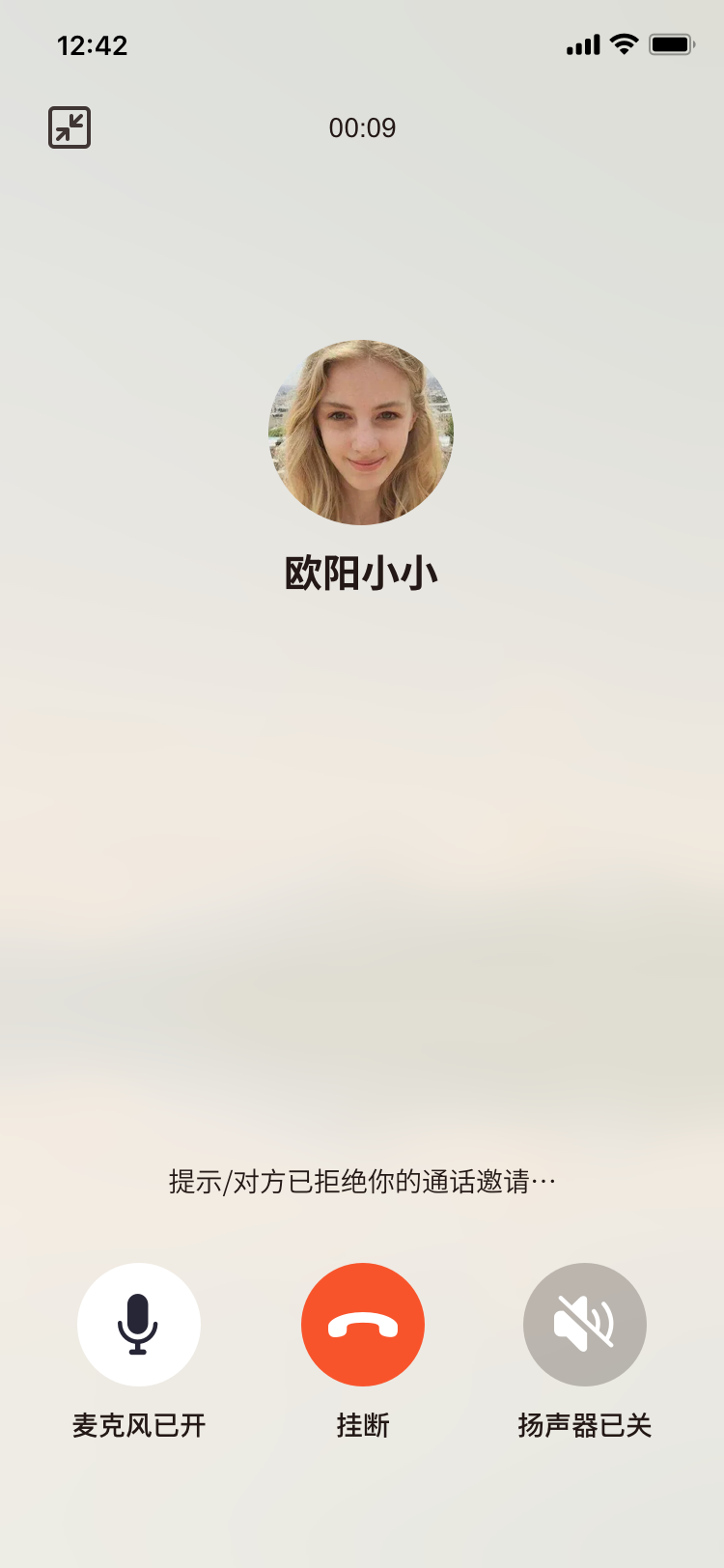Viewport: 724px width, 1568px height.
Task: Turn on the speaker
Action: 585,1325
